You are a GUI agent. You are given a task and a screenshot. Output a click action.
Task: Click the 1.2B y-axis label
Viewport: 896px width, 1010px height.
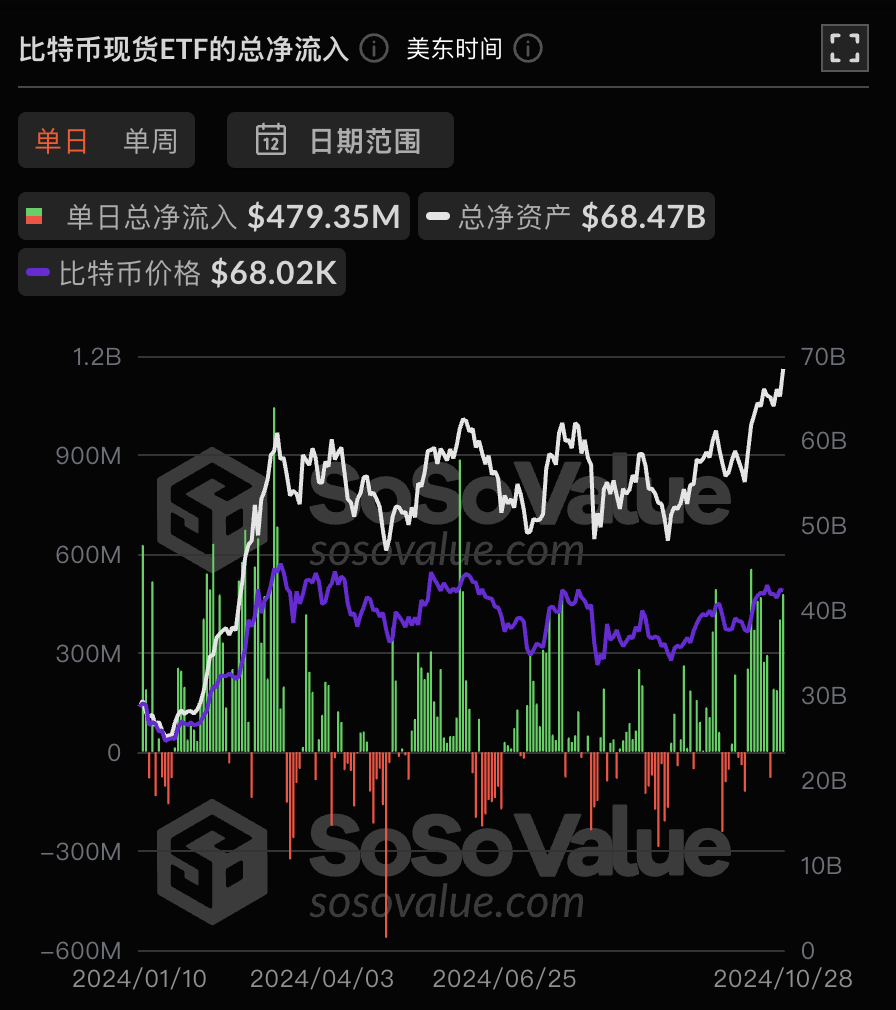pyautogui.click(x=100, y=357)
